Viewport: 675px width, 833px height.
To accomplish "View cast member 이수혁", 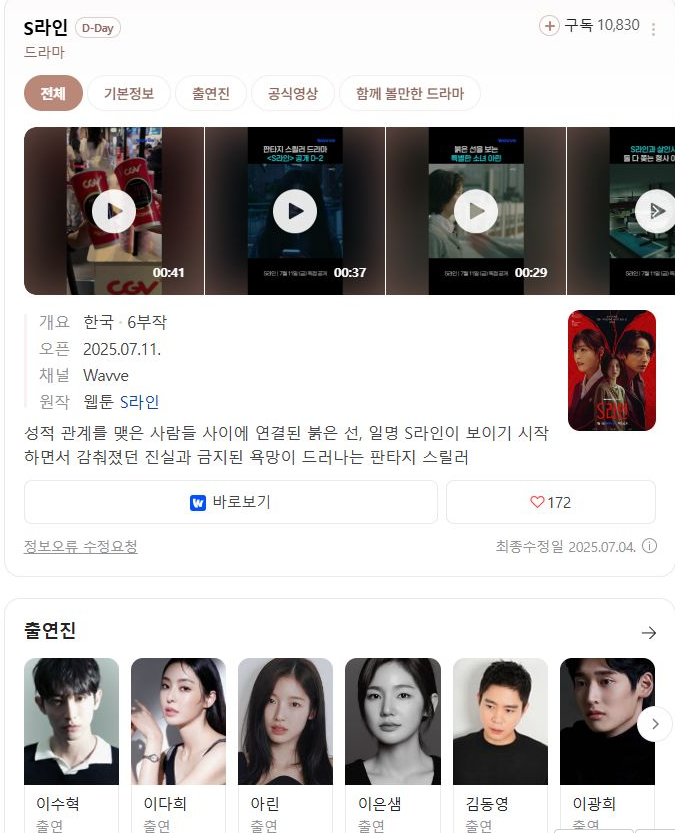I will click(x=71, y=721).
